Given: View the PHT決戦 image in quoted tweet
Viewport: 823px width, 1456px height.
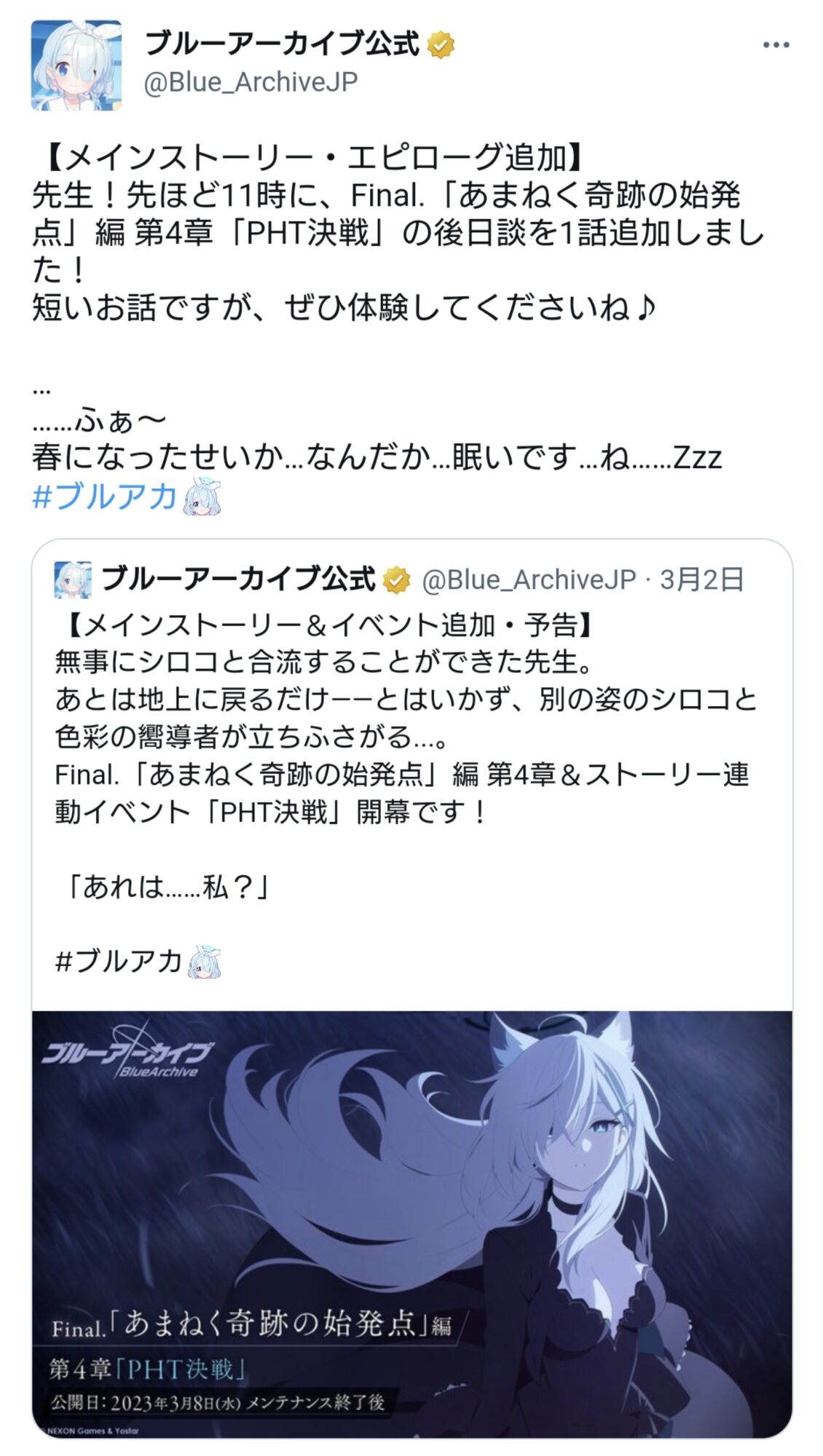Looking at the screenshot, I should 411,1223.
